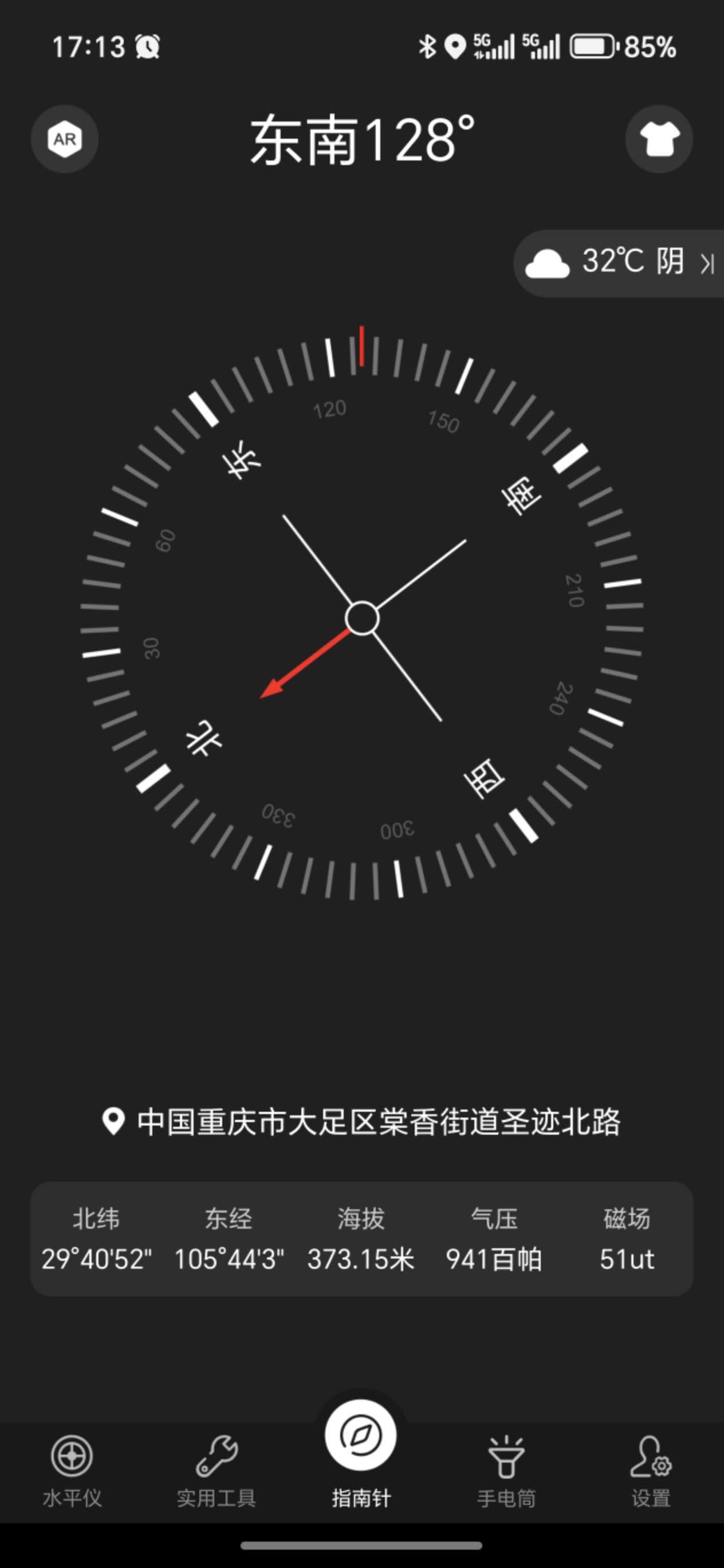This screenshot has height=1568, width=724.
Task: Open the 实用工具 tab
Action: pyautogui.click(x=217, y=1471)
